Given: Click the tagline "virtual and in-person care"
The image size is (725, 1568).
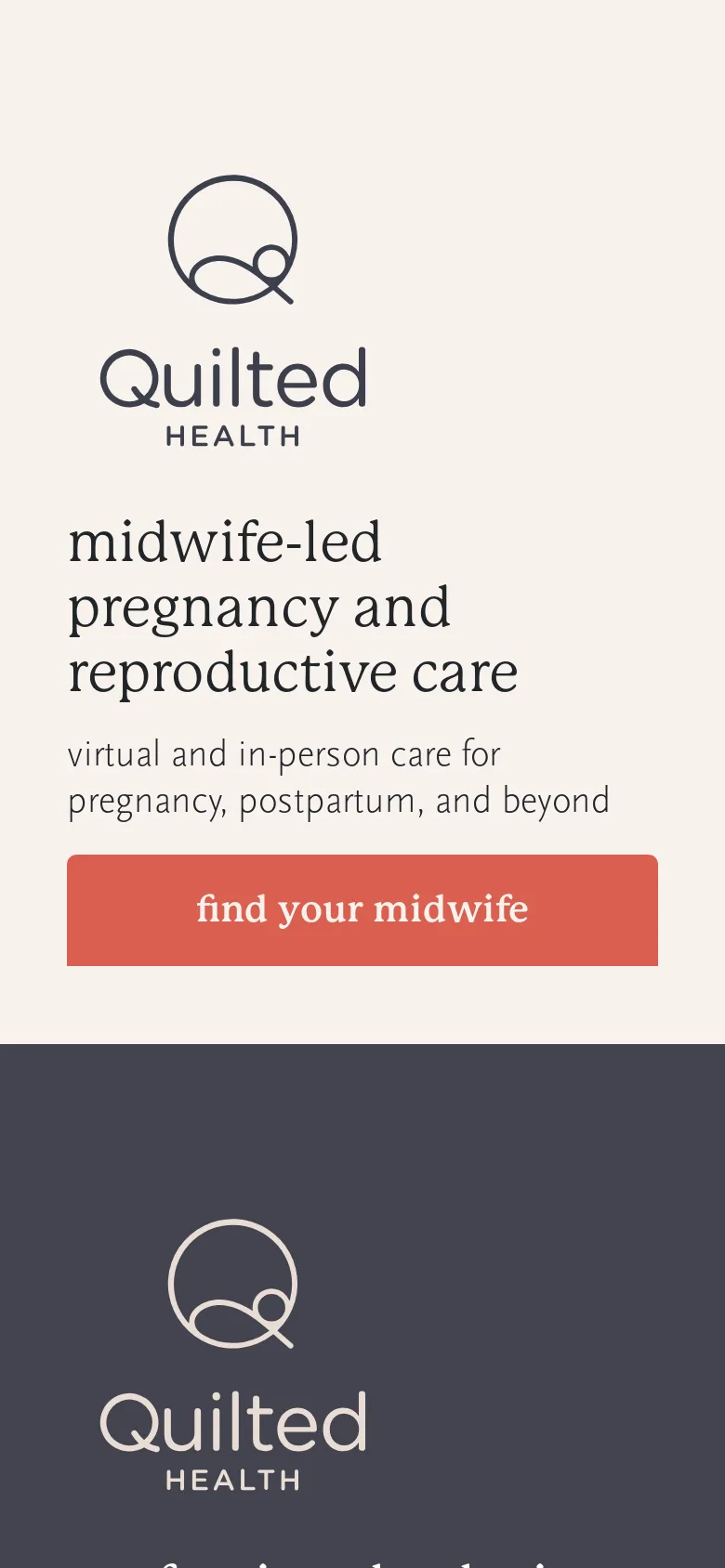Looking at the screenshot, I should (x=284, y=753).
